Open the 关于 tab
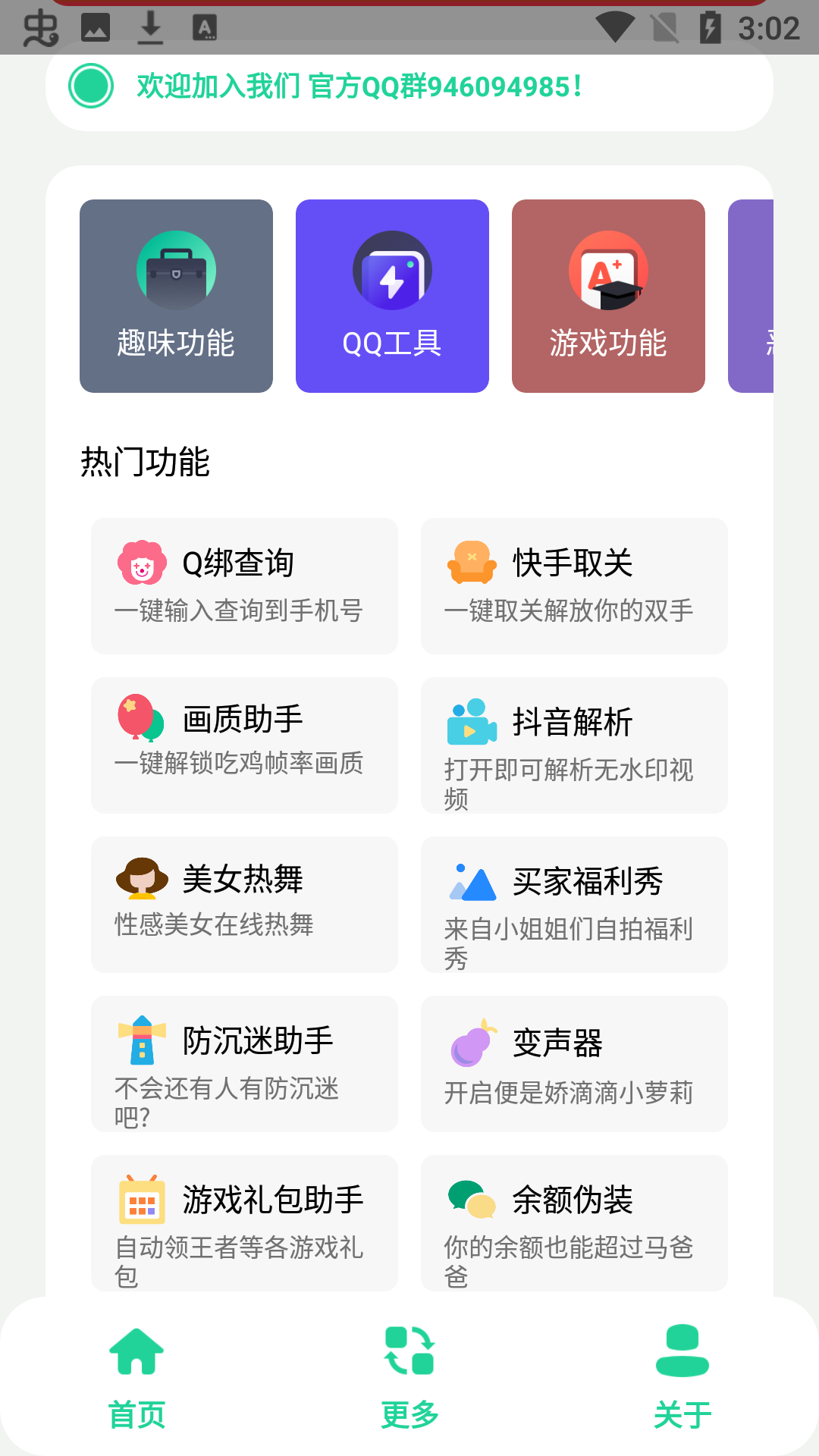Viewport: 819px width, 1456px height. (x=682, y=1373)
